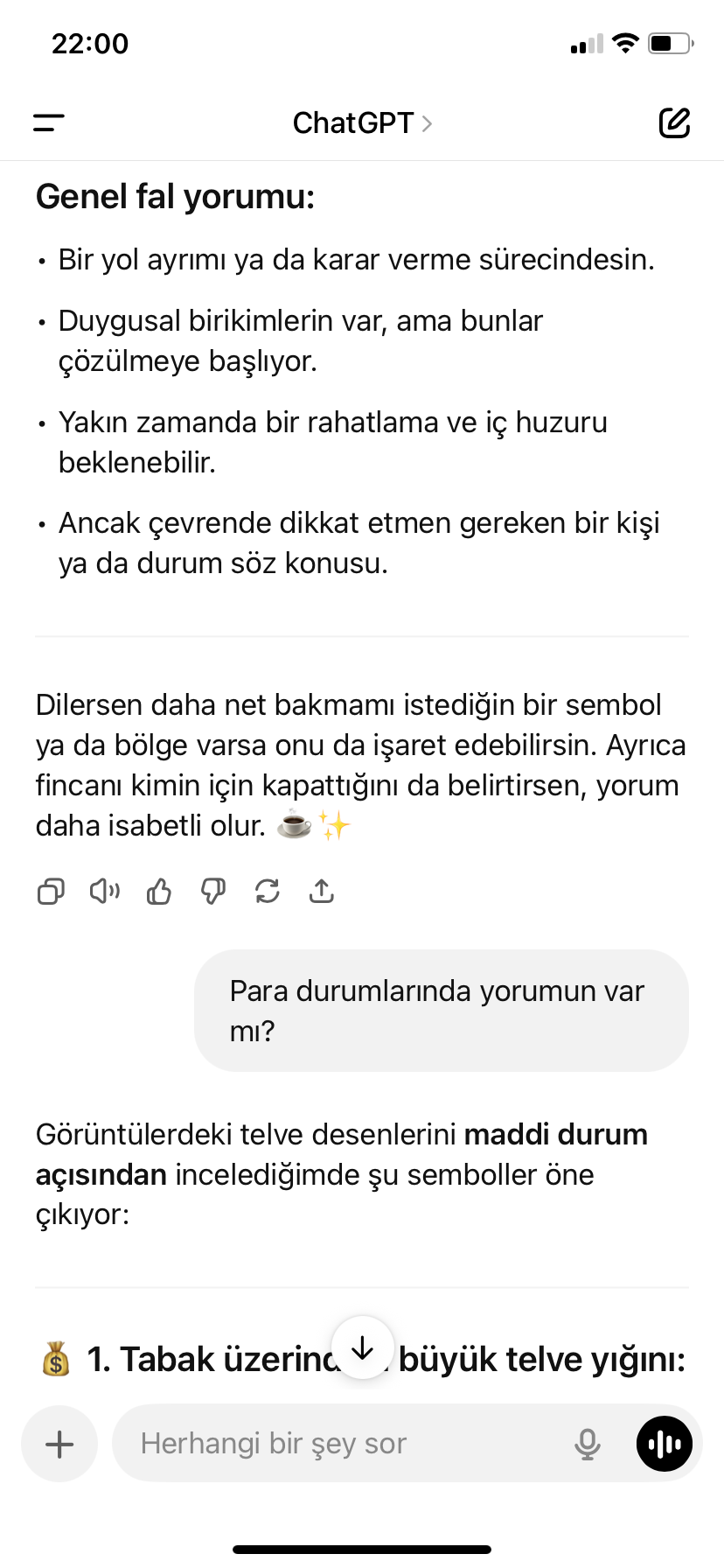Share the response
Viewport: 724px width, 1568px height.
tap(322, 892)
